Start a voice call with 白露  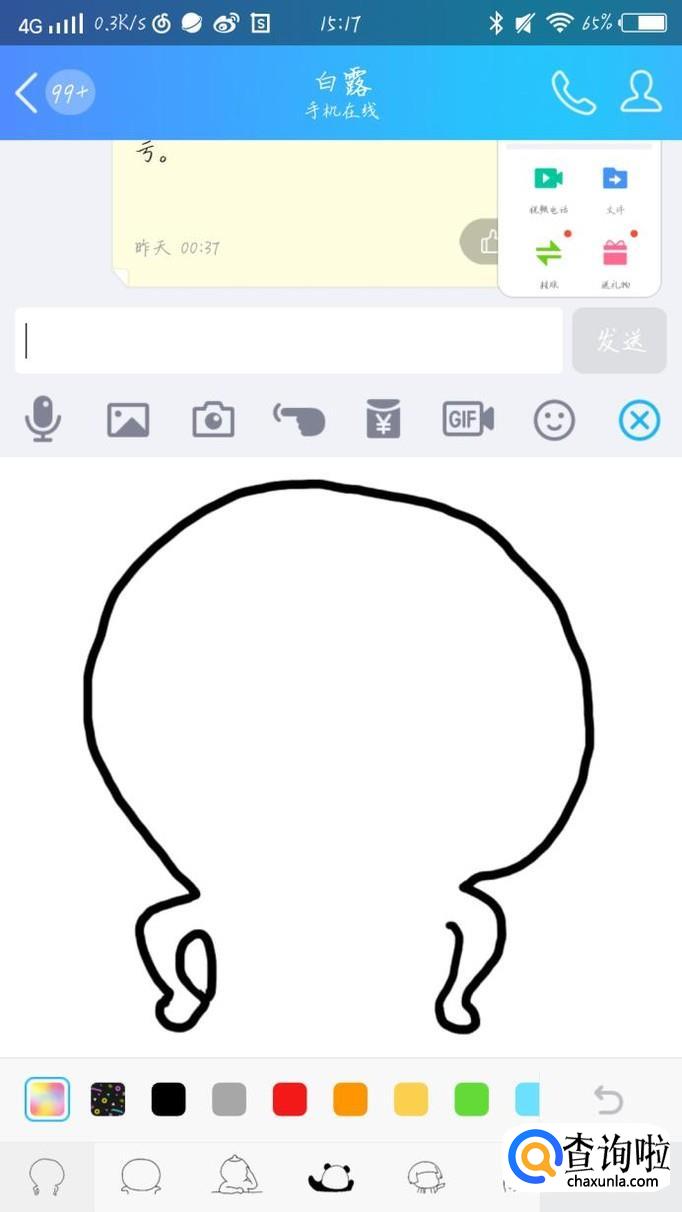pos(573,93)
